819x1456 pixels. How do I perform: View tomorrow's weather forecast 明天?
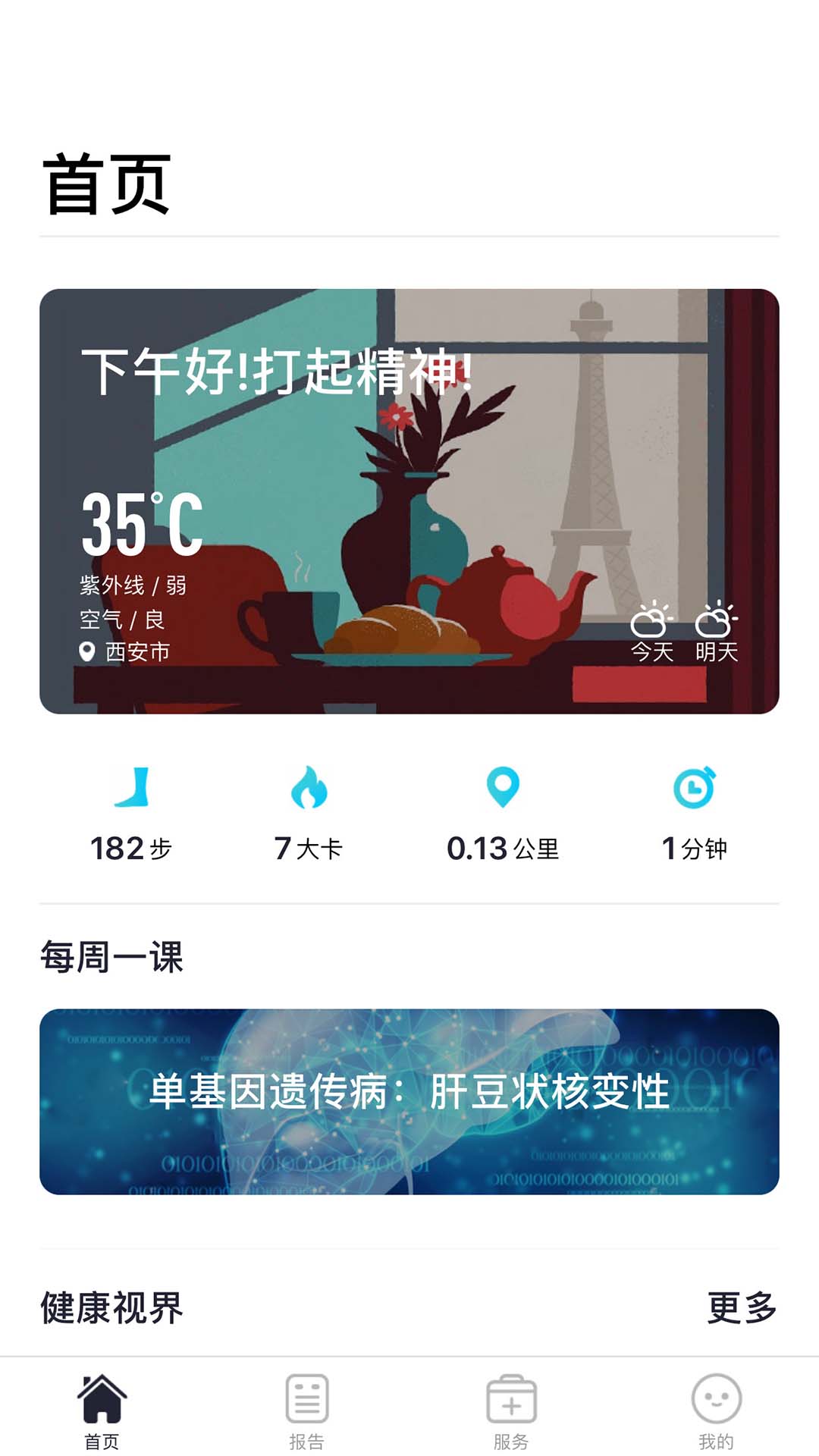[717, 632]
